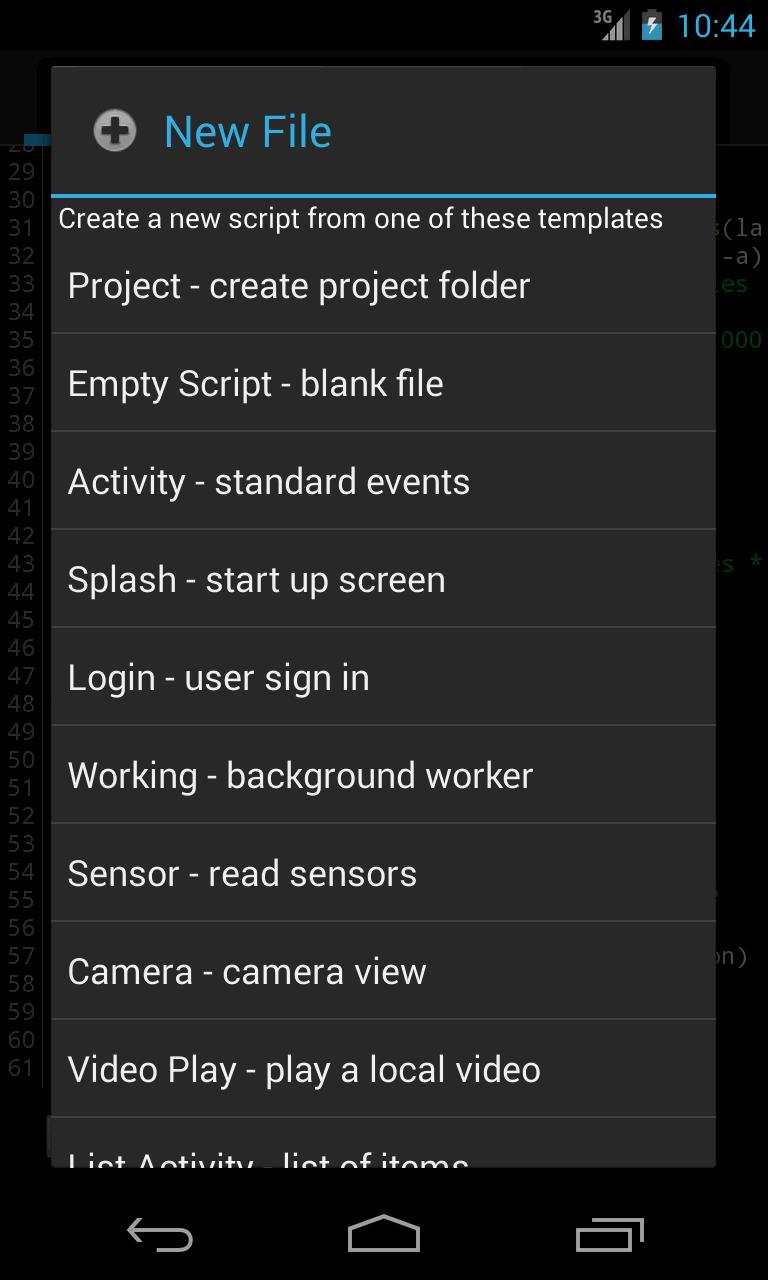This screenshot has height=1280, width=768.
Task: Select the Activity standard events template
Action: [x=268, y=480]
